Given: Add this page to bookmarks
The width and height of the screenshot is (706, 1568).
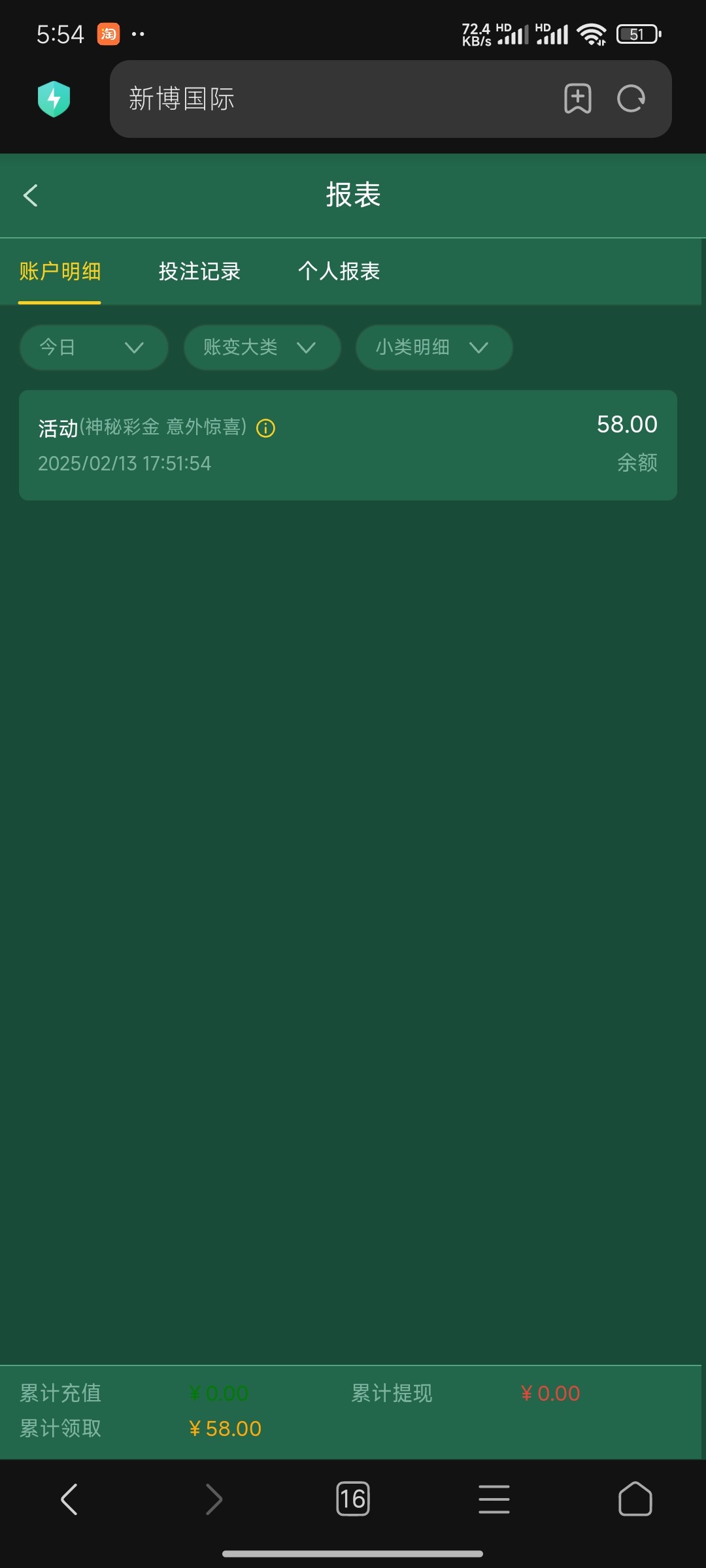Looking at the screenshot, I should click(577, 99).
